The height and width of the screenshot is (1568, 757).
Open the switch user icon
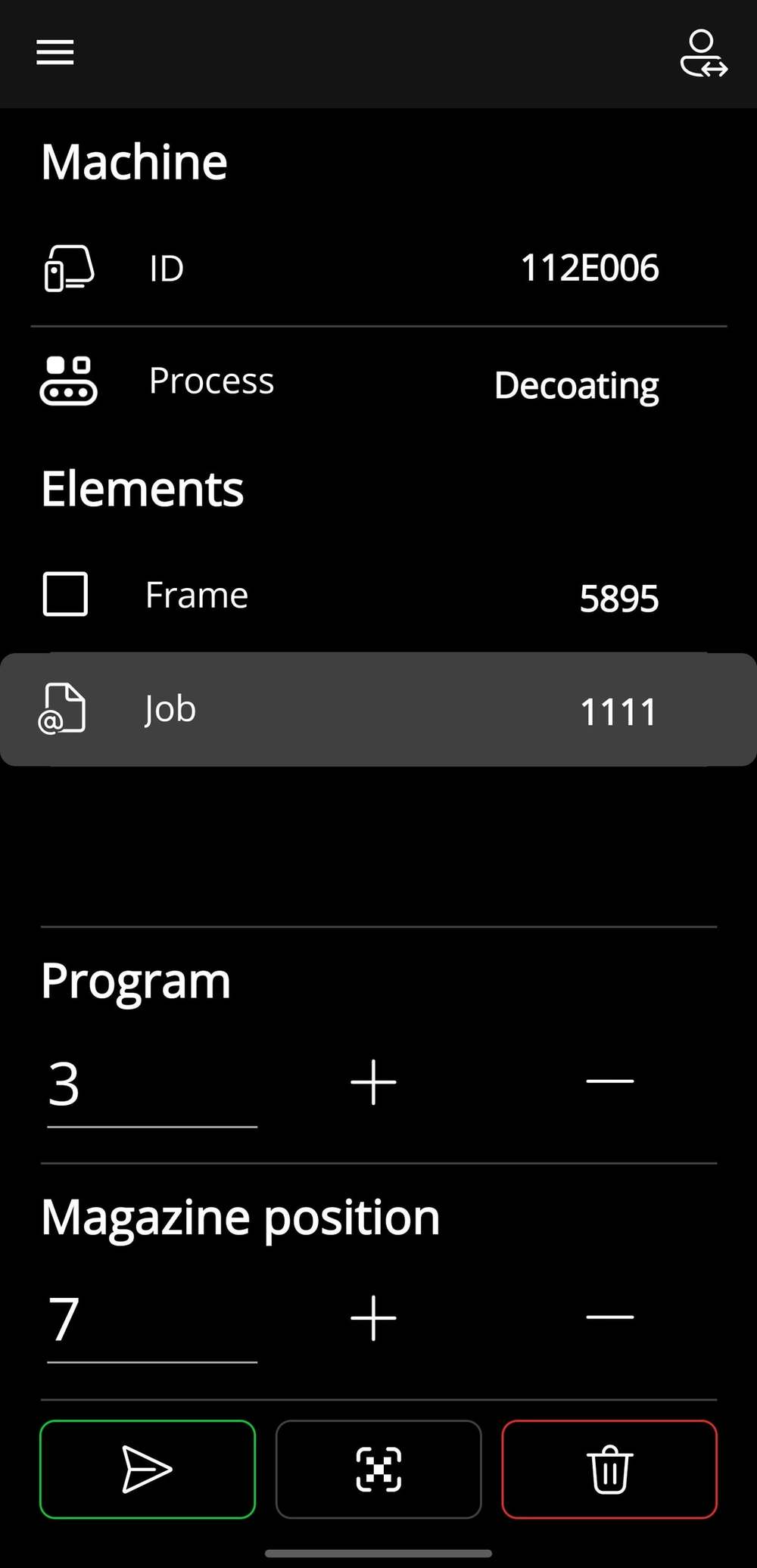coord(703,53)
